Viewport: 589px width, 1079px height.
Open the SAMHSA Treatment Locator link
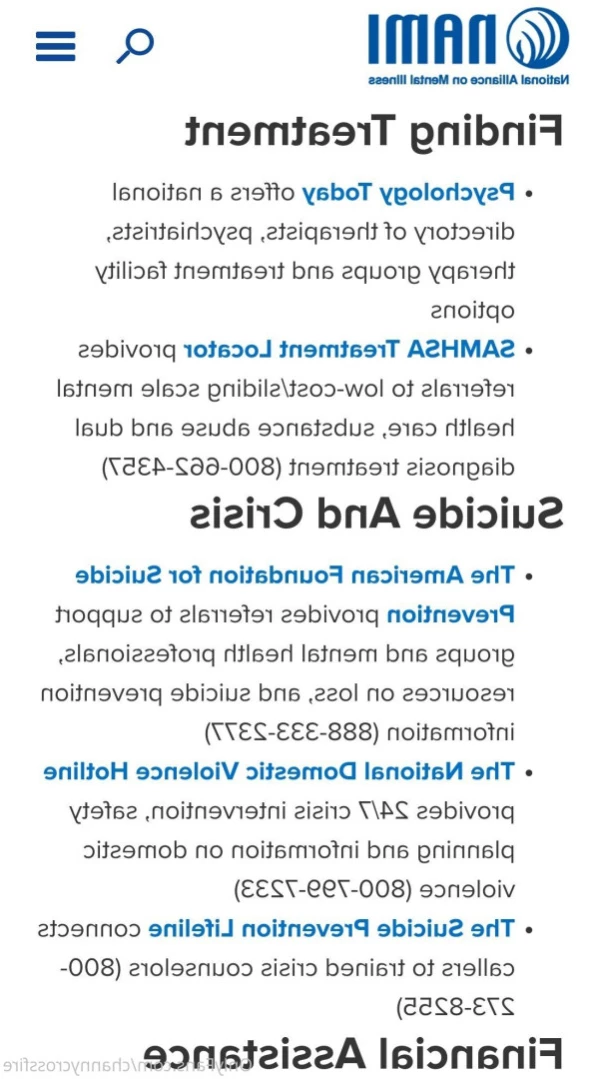click(x=351, y=350)
